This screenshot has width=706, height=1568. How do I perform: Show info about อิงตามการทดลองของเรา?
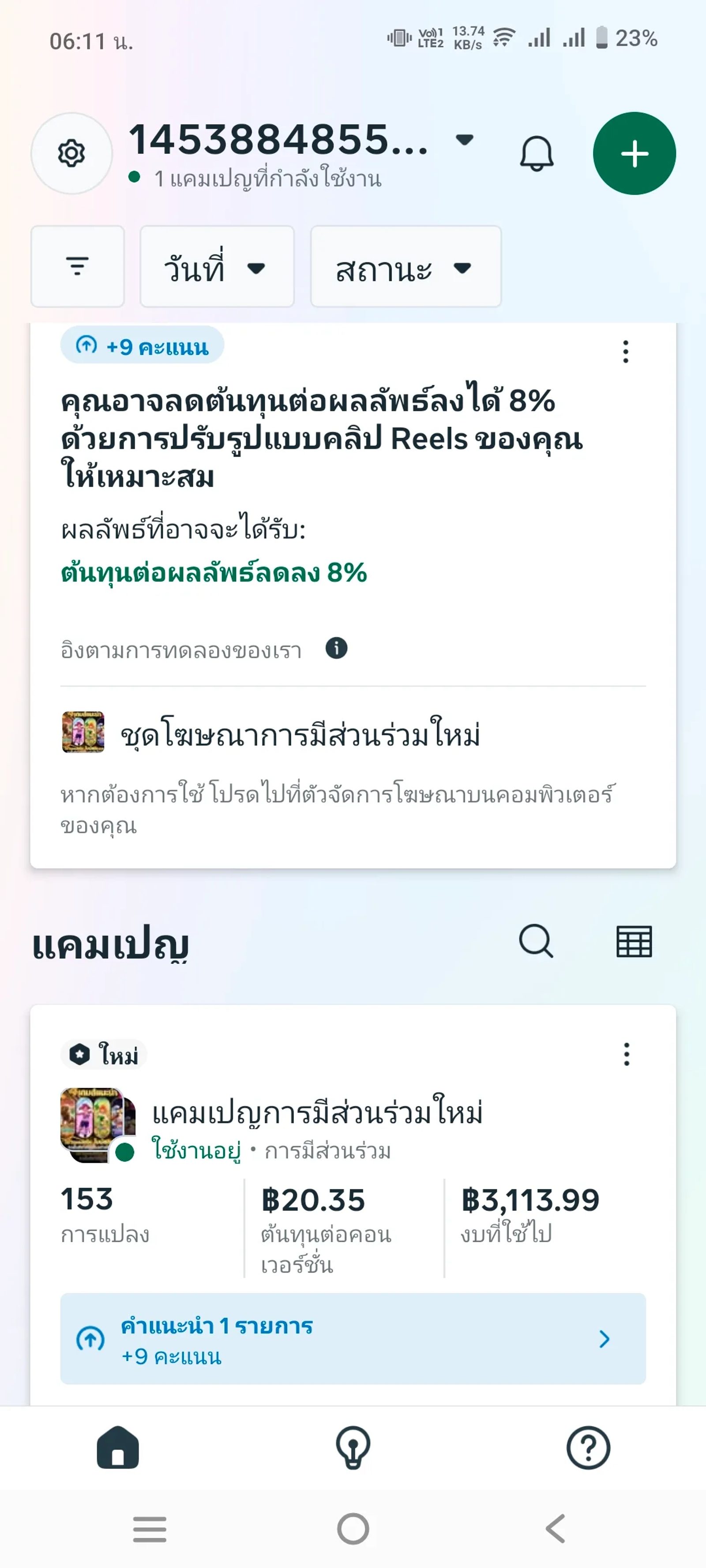coord(336,648)
